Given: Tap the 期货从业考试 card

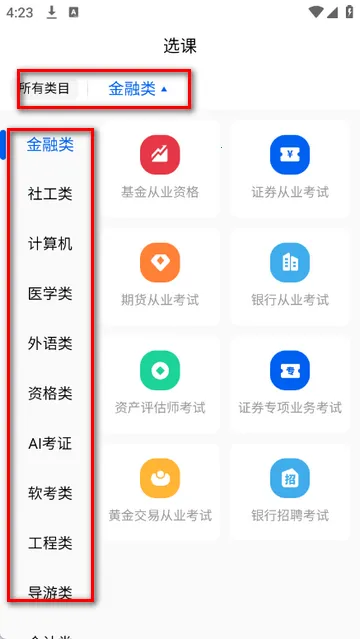Looking at the screenshot, I should [x=160, y=277].
